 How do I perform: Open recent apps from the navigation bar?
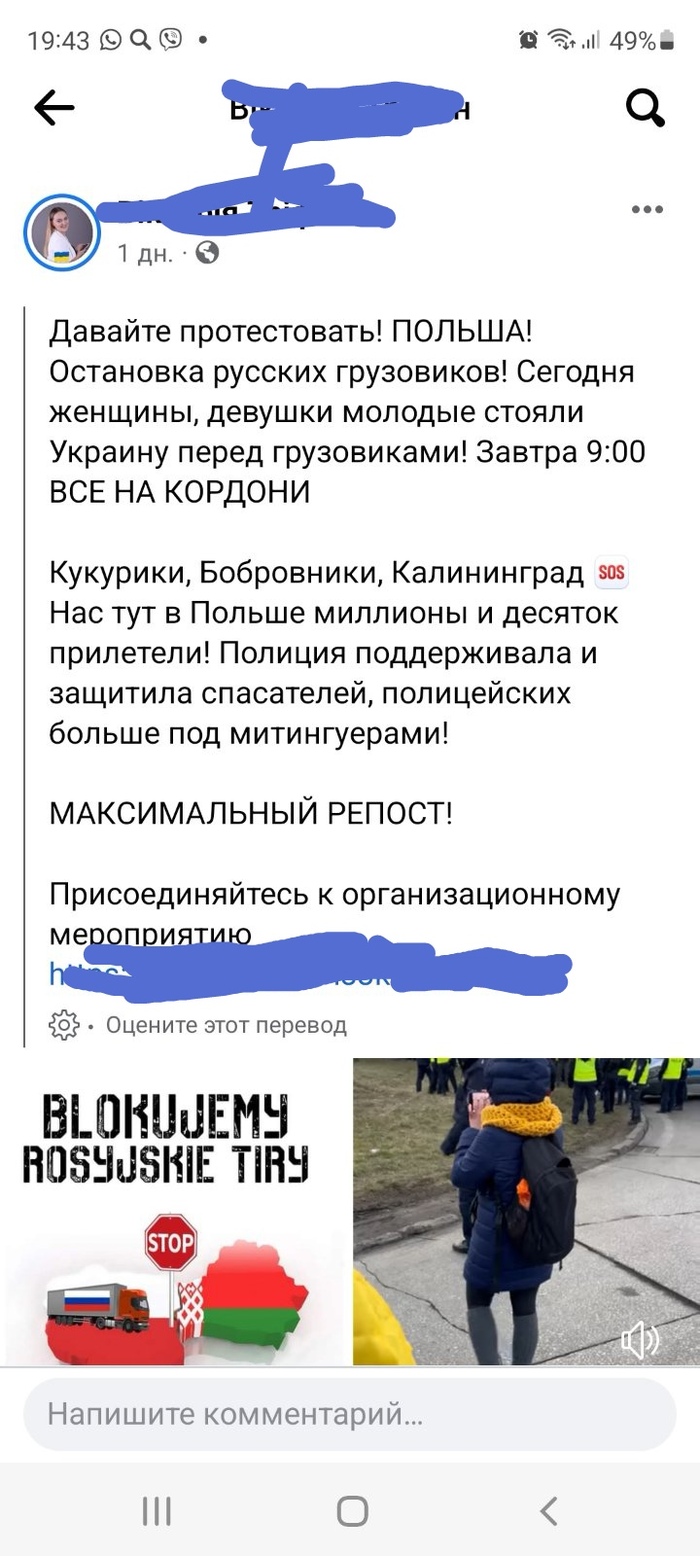[x=157, y=1511]
